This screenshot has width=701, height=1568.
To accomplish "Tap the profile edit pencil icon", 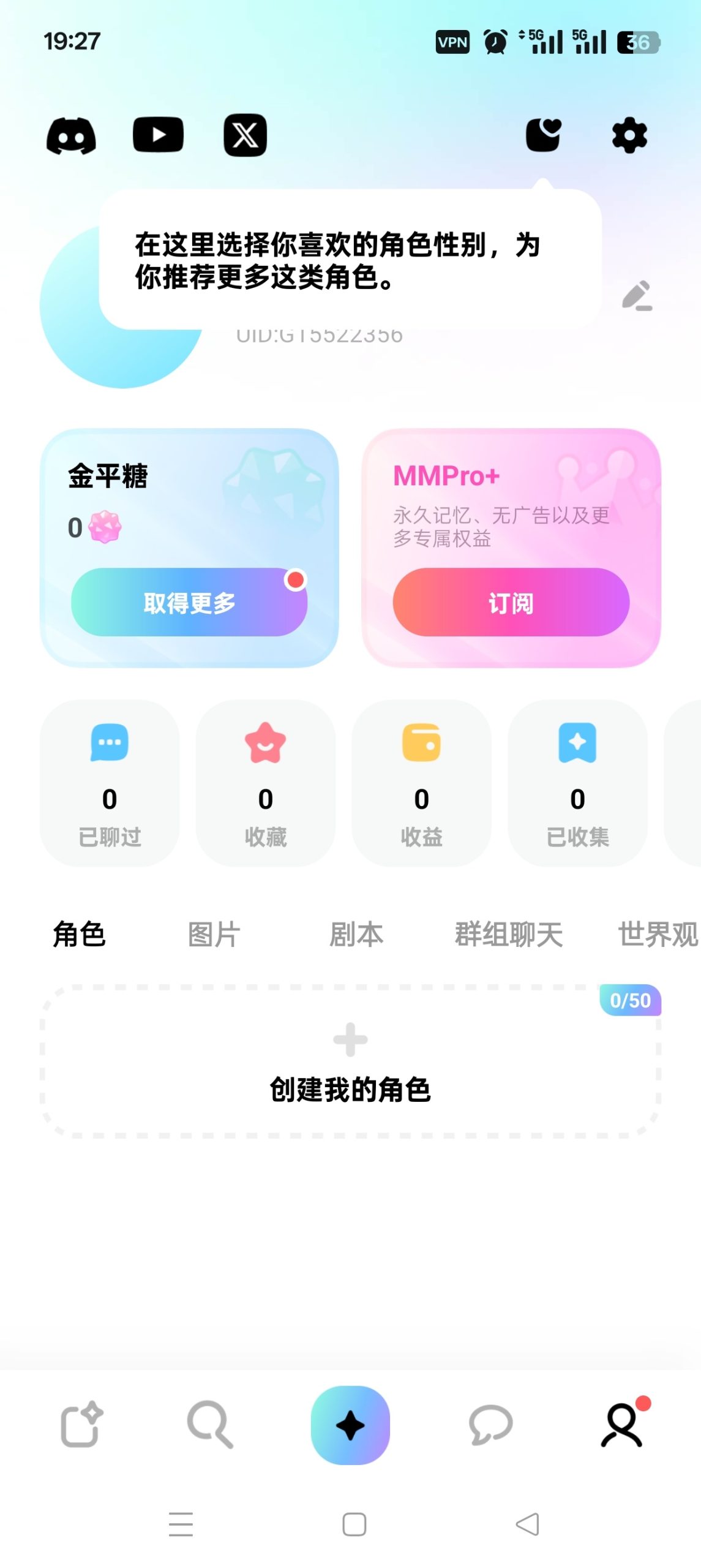I will tap(637, 296).
